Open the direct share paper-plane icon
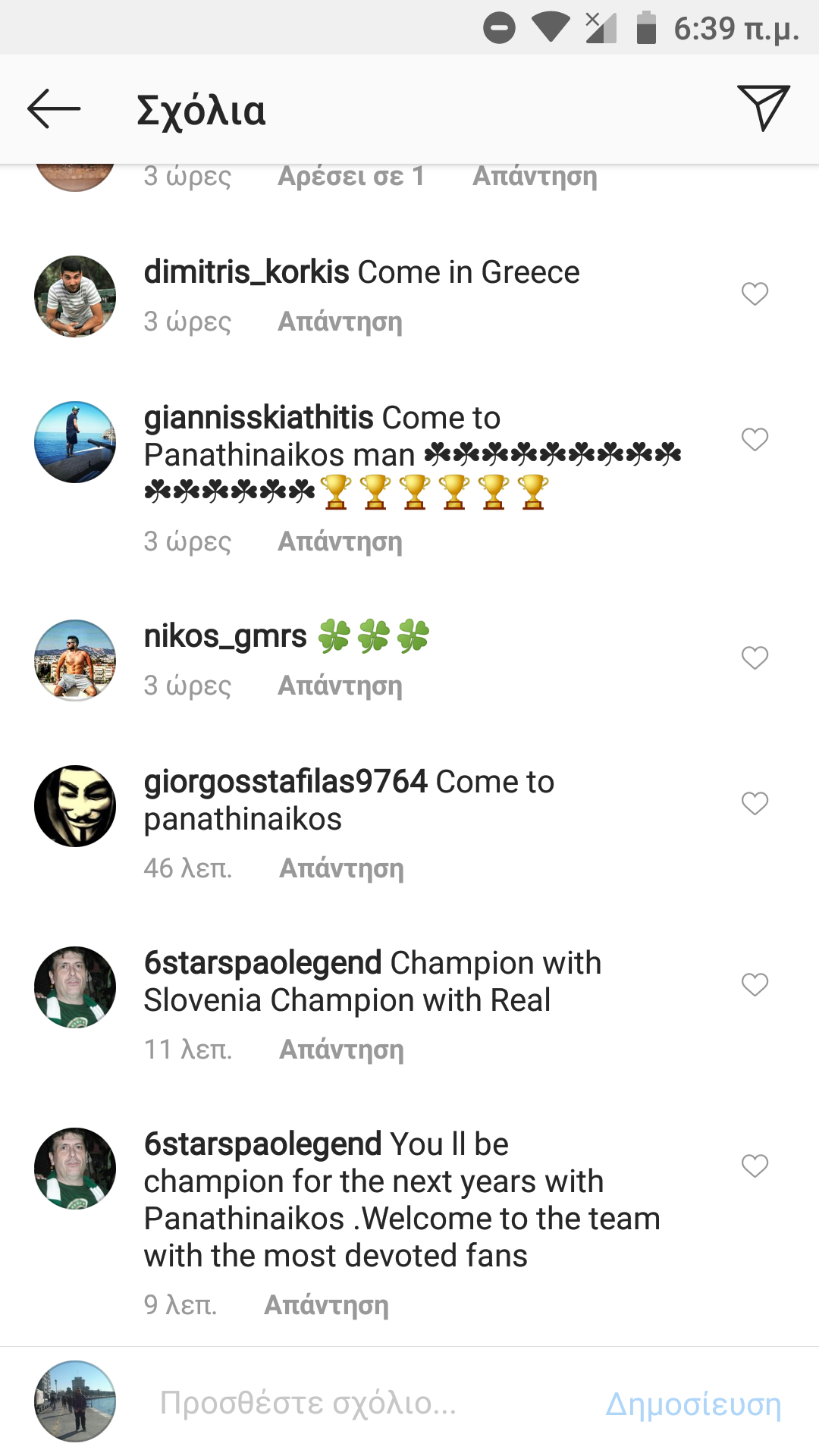This screenshot has width=819, height=1456. [x=763, y=108]
